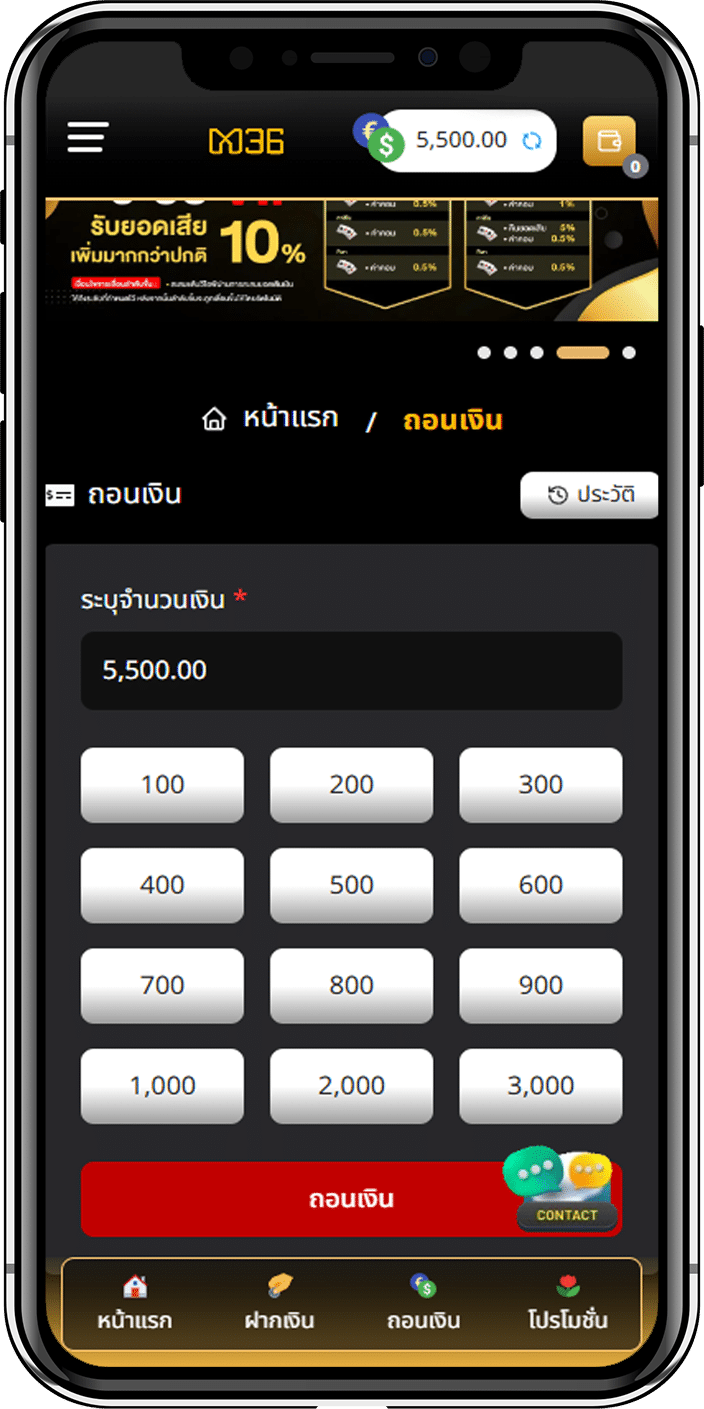
Task: Open the โปรโมชั่น bottom tab
Action: tap(567, 1304)
